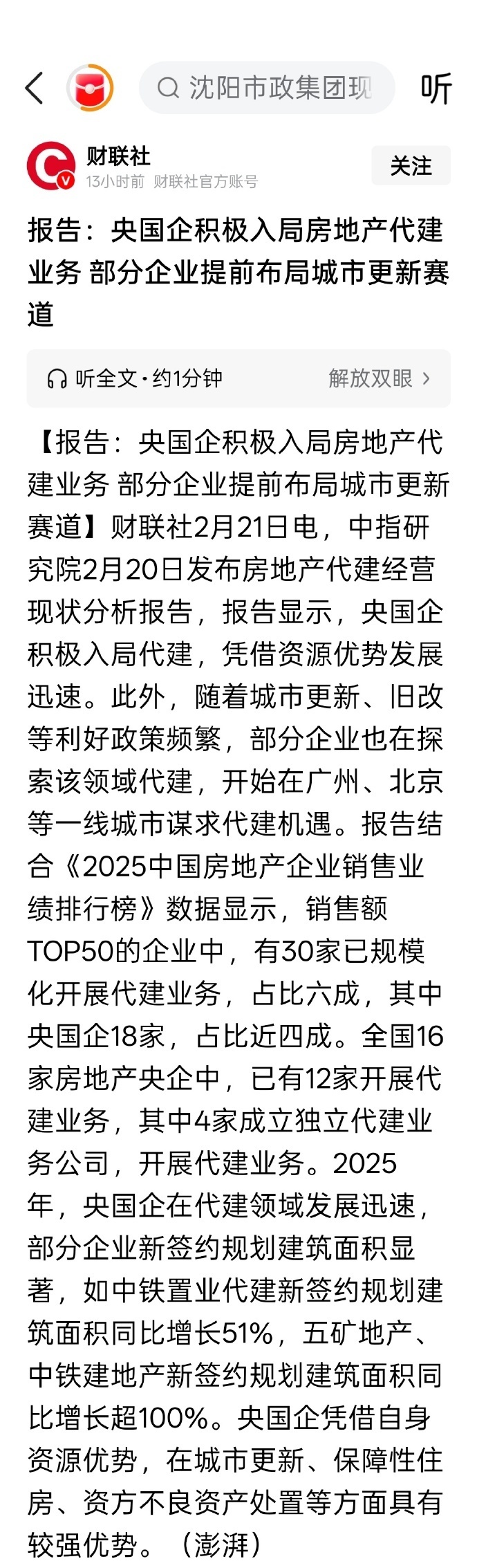This screenshot has width=477, height=1568.
Task: Tap the search box with 沈阳市政集团
Action: [268, 88]
